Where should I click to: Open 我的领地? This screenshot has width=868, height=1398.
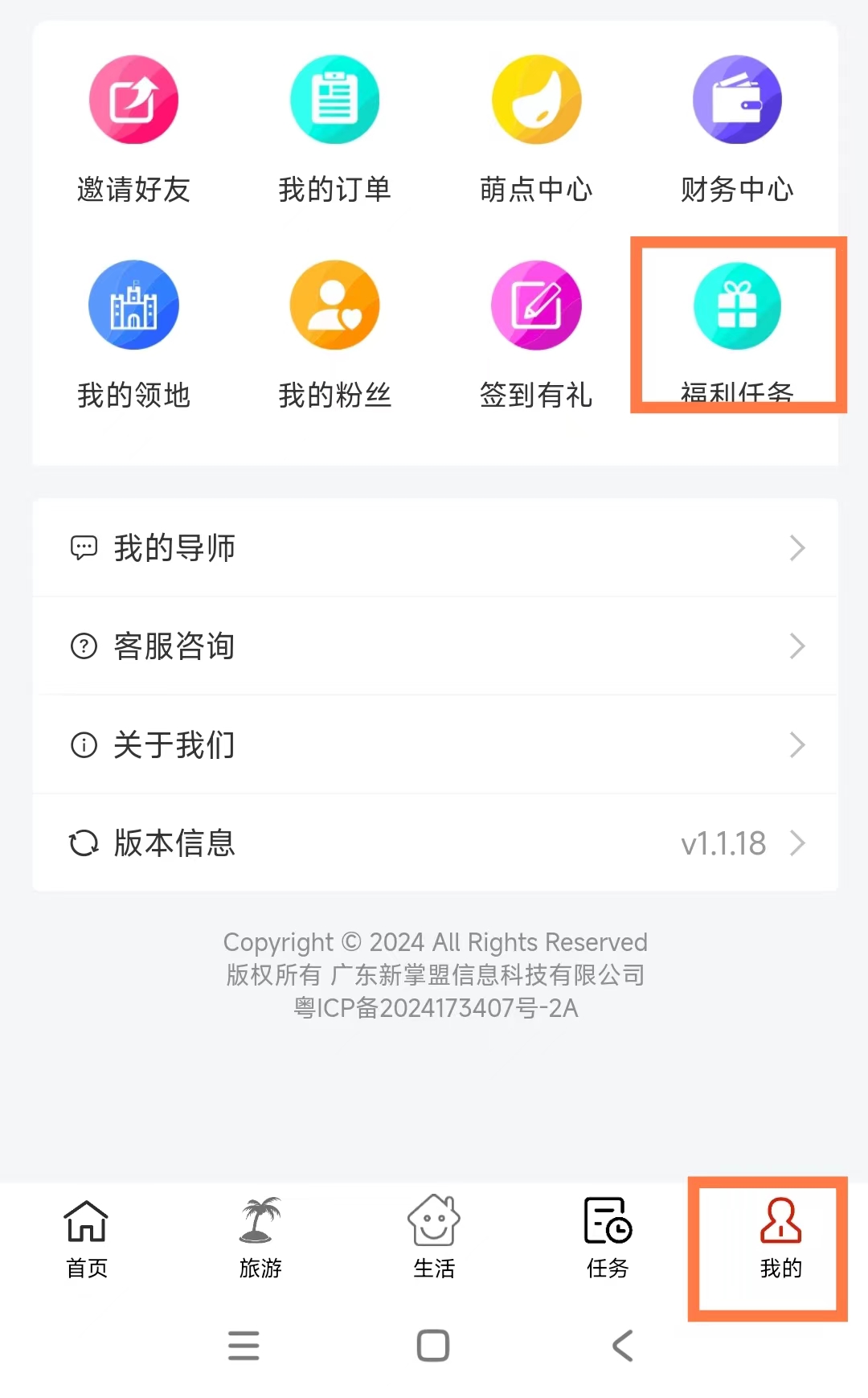pyautogui.click(x=133, y=334)
